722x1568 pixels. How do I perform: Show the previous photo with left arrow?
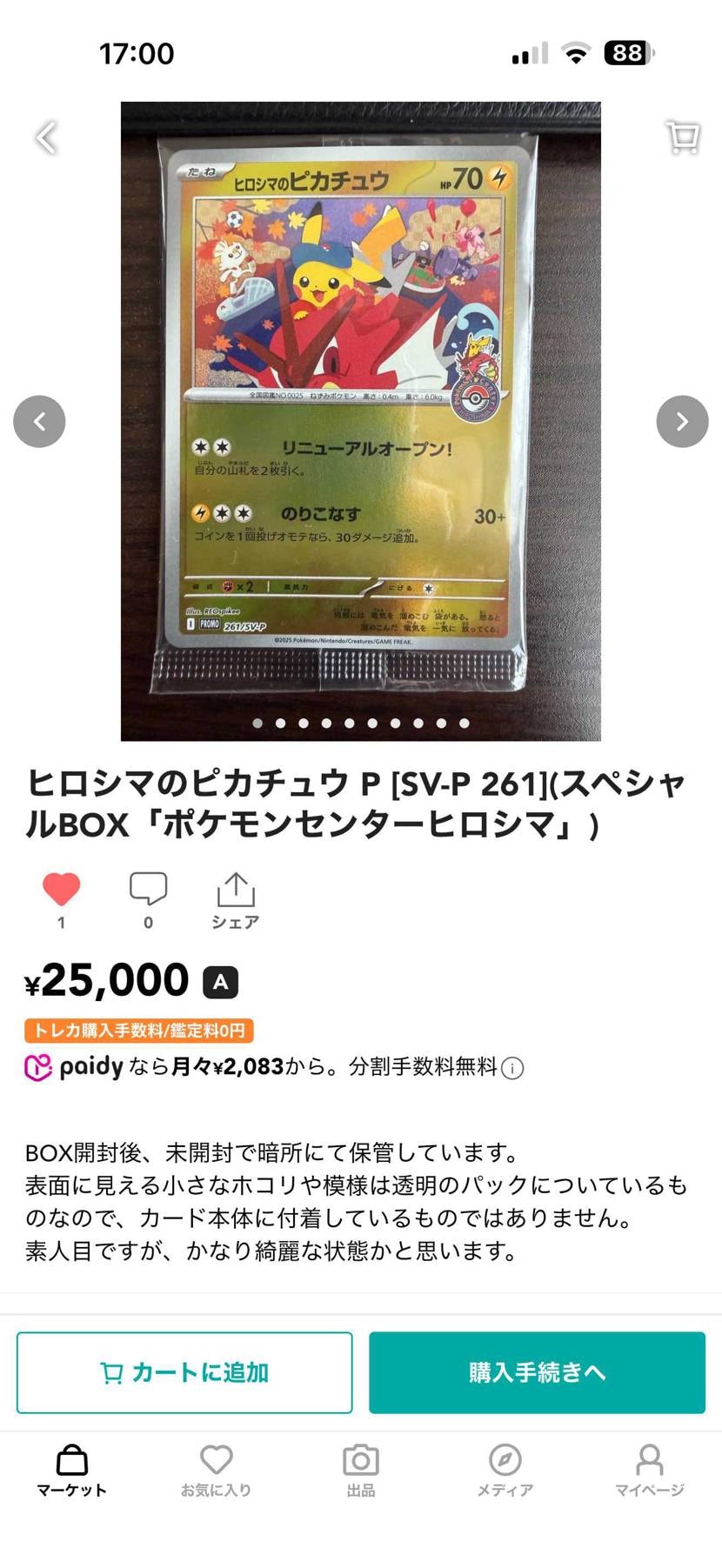(39, 421)
